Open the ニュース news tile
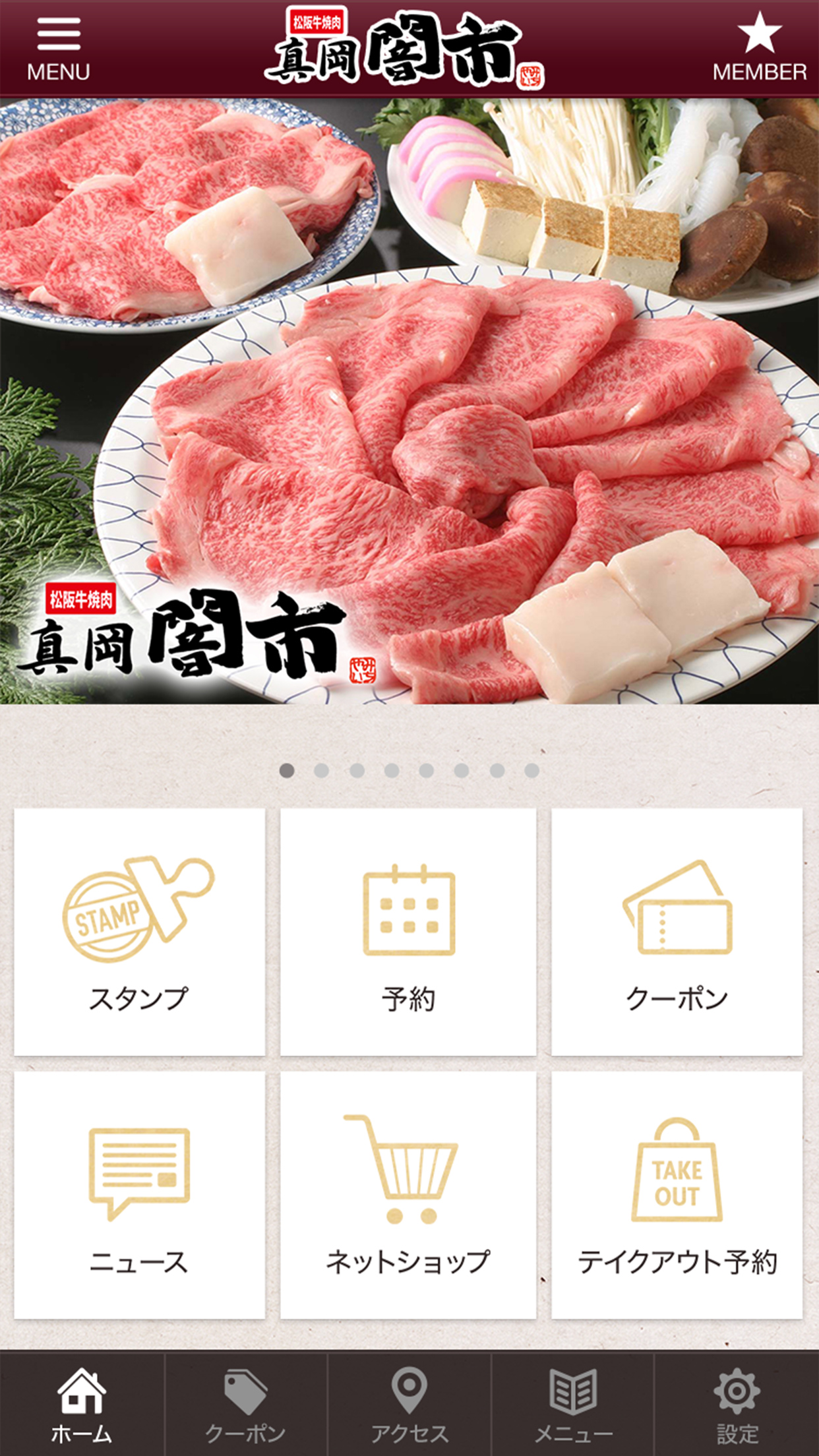 pos(139,1194)
